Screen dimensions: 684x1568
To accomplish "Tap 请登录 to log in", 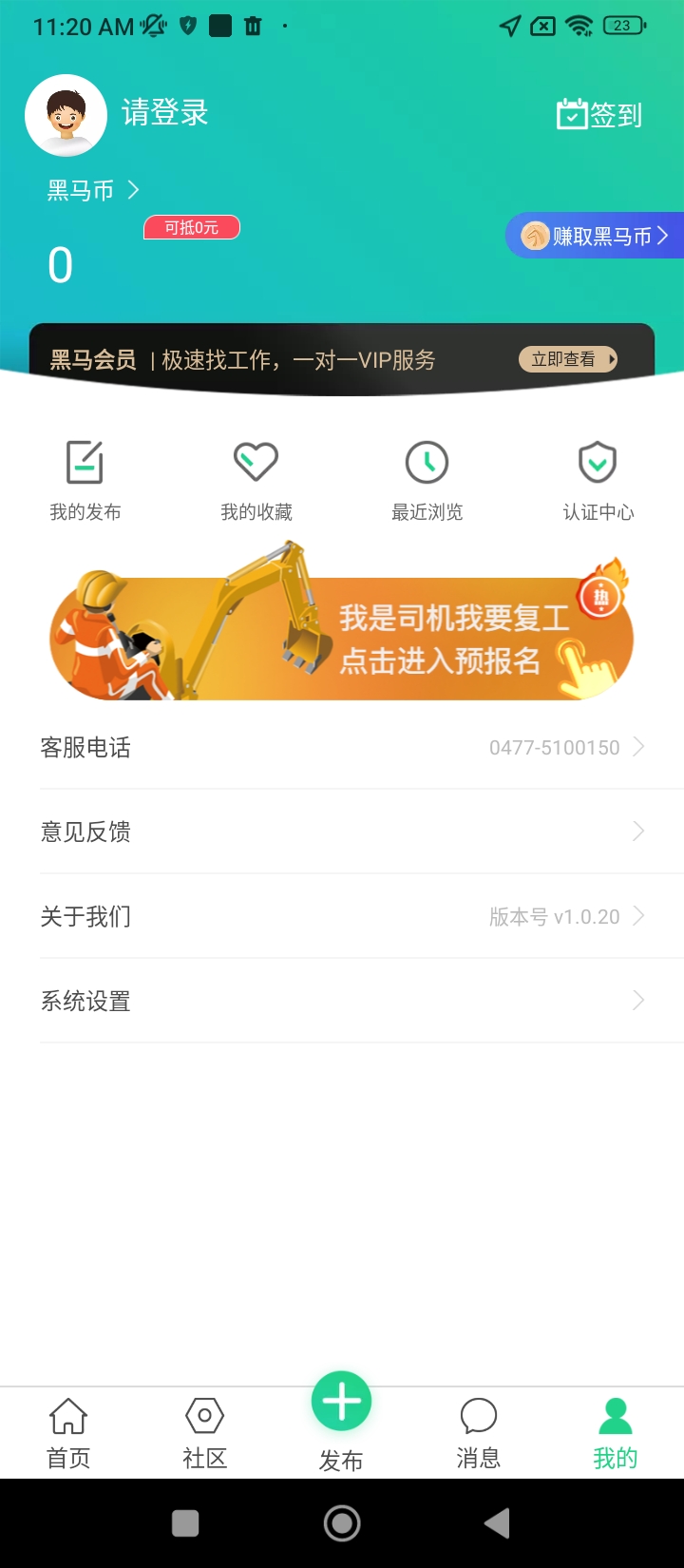I will tap(164, 113).
